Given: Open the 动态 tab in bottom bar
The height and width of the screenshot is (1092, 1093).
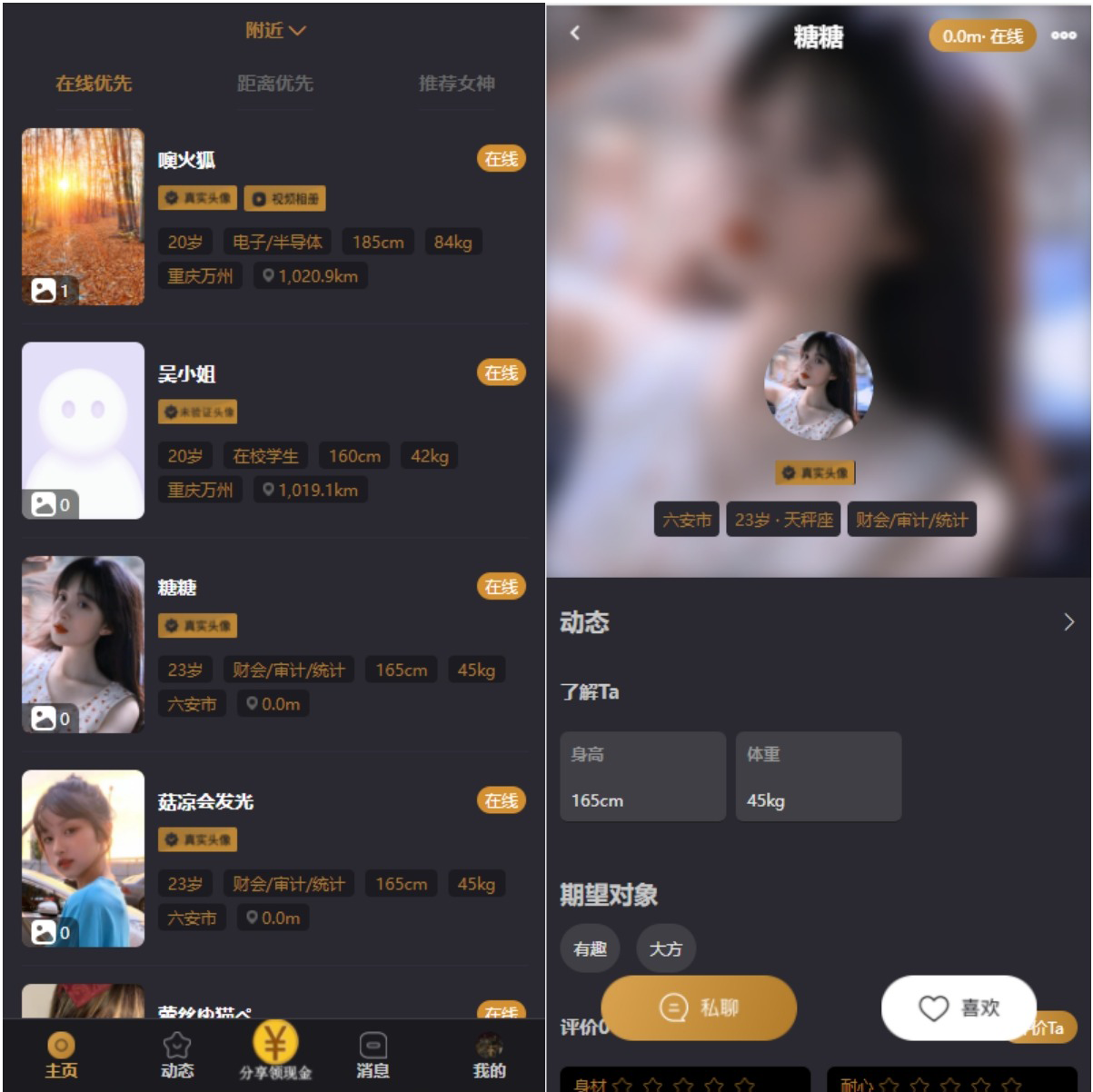Looking at the screenshot, I should (177, 1056).
